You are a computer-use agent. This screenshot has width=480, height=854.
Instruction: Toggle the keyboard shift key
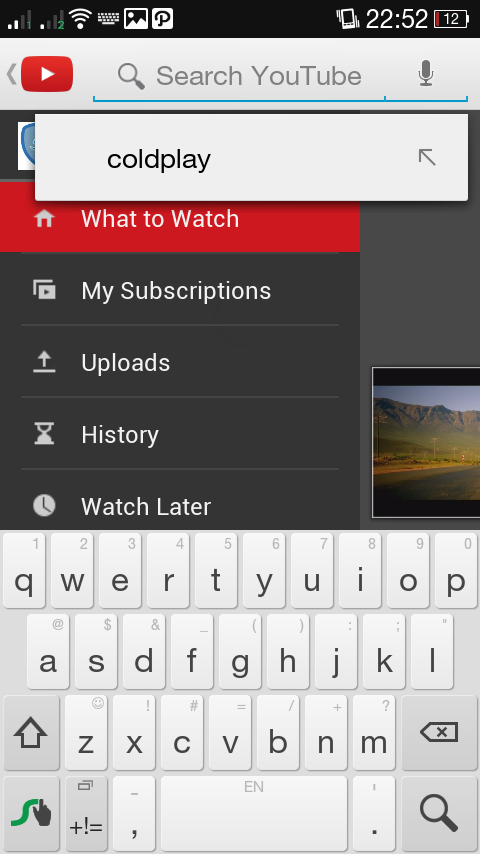[x=31, y=733]
